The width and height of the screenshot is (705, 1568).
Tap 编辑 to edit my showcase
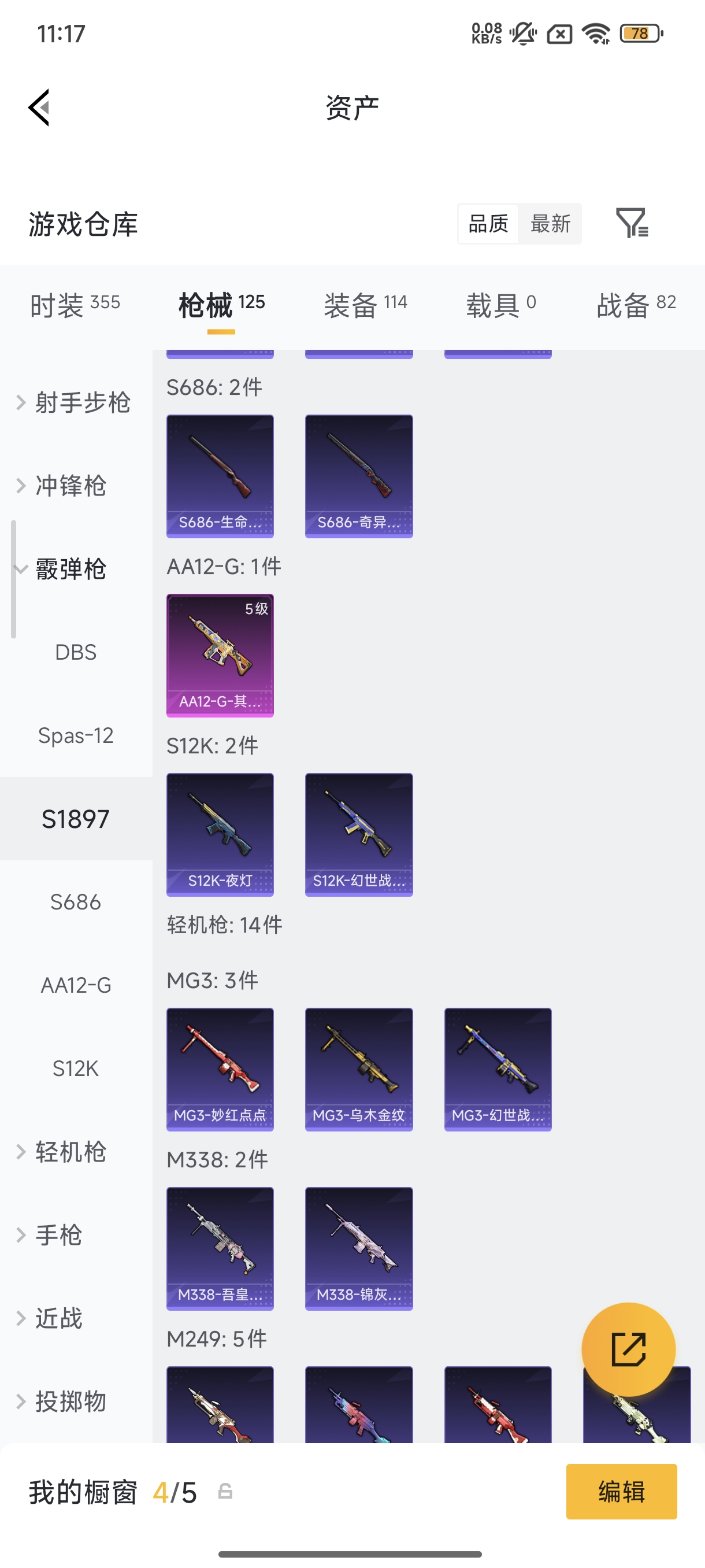pyautogui.click(x=621, y=1491)
